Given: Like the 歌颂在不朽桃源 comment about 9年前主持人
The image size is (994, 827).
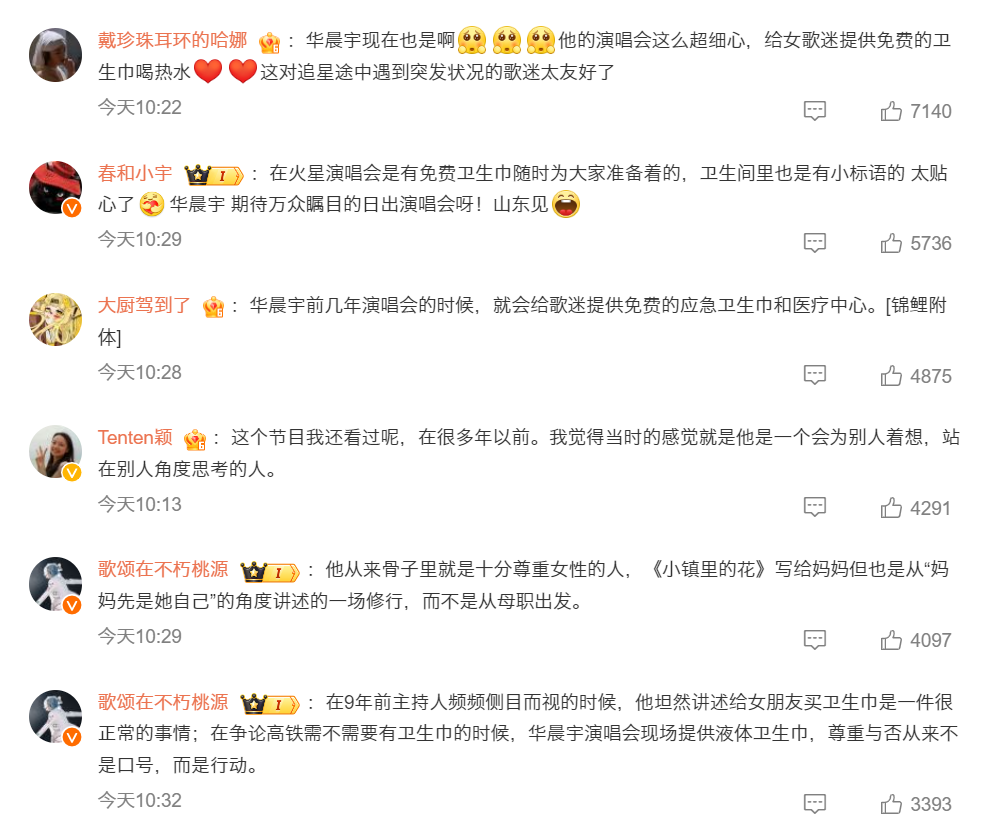Looking at the screenshot, I should pos(891,804).
